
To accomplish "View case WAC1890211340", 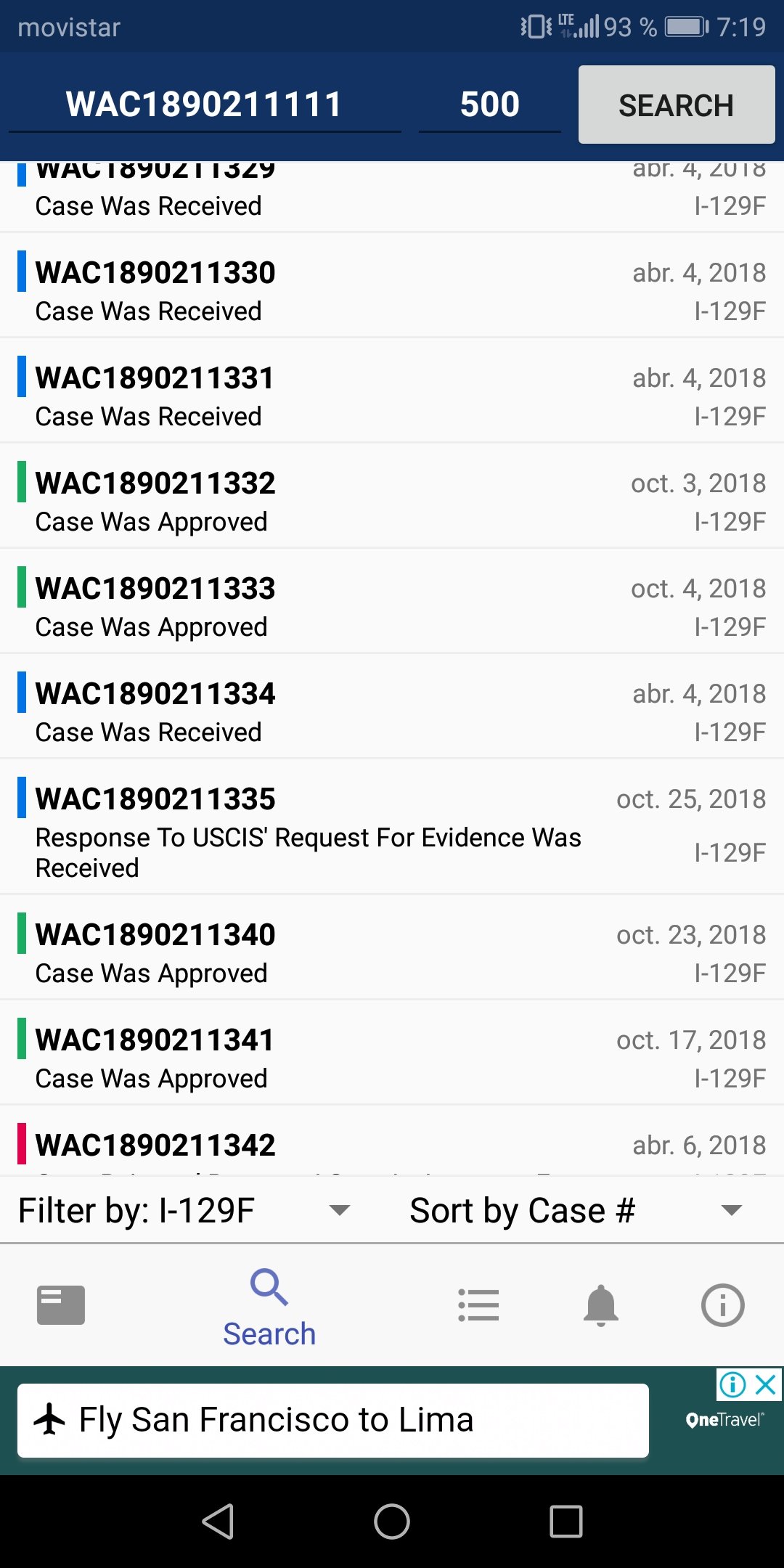I will [392, 947].
